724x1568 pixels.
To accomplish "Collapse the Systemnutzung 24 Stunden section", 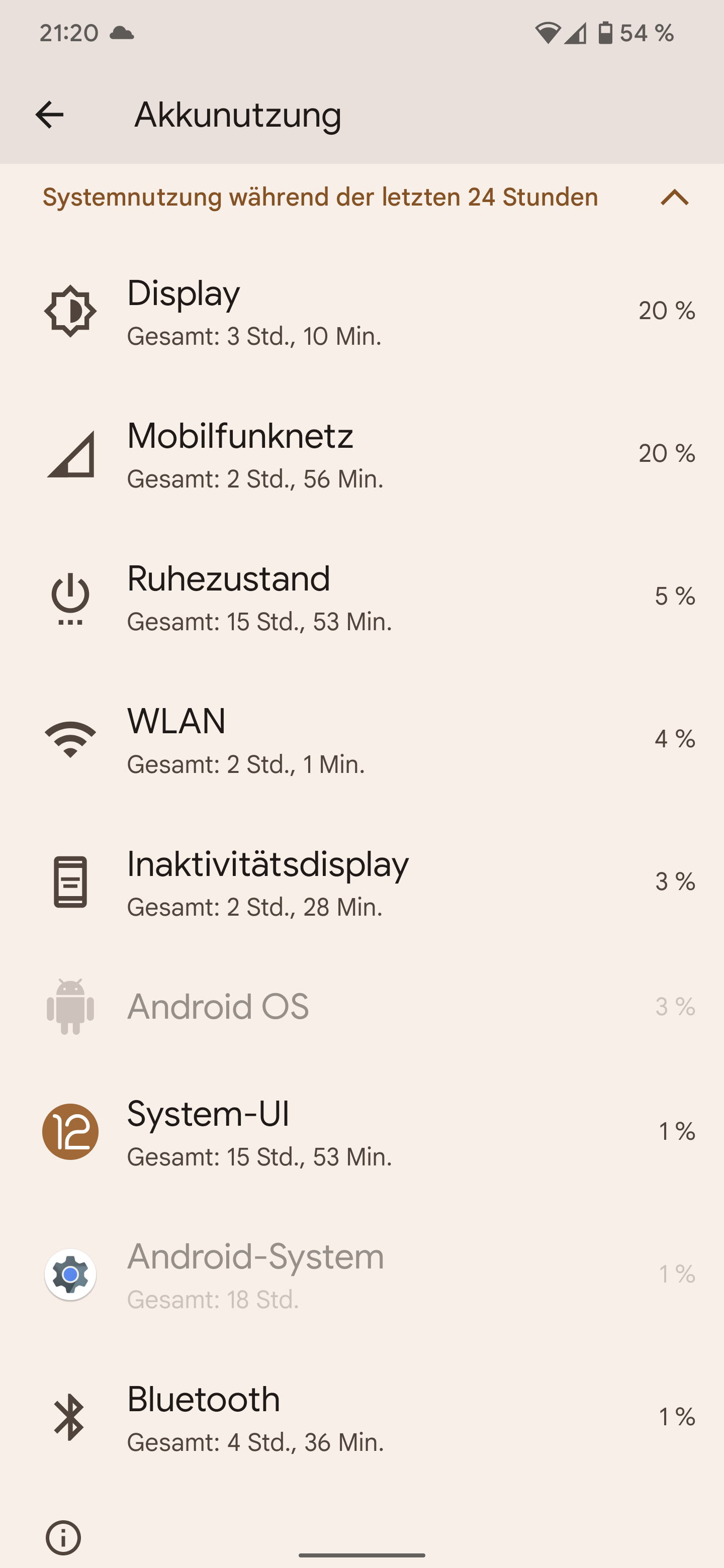I will pyautogui.click(x=674, y=197).
